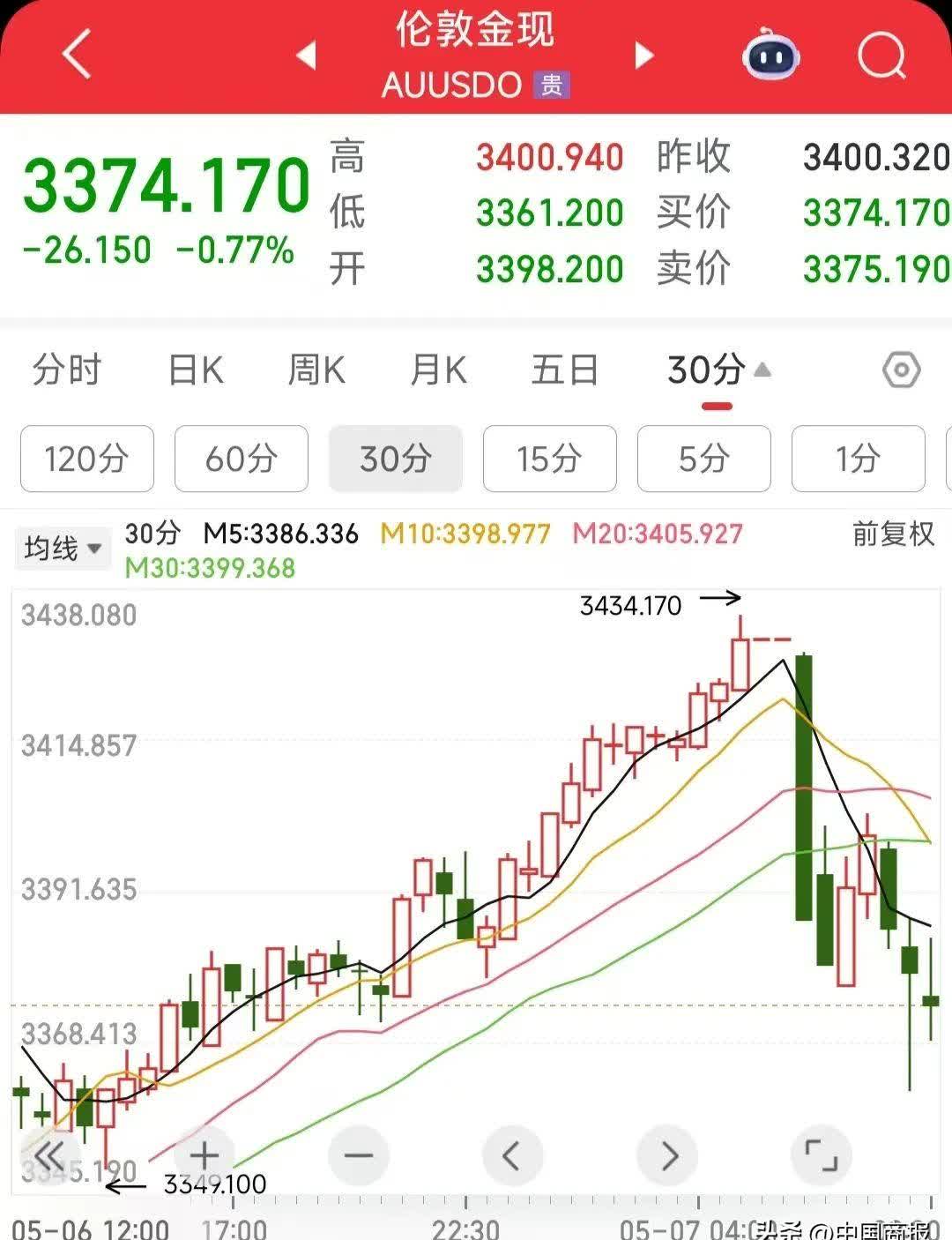
Task: Open the robot assistant
Action: click(771, 56)
